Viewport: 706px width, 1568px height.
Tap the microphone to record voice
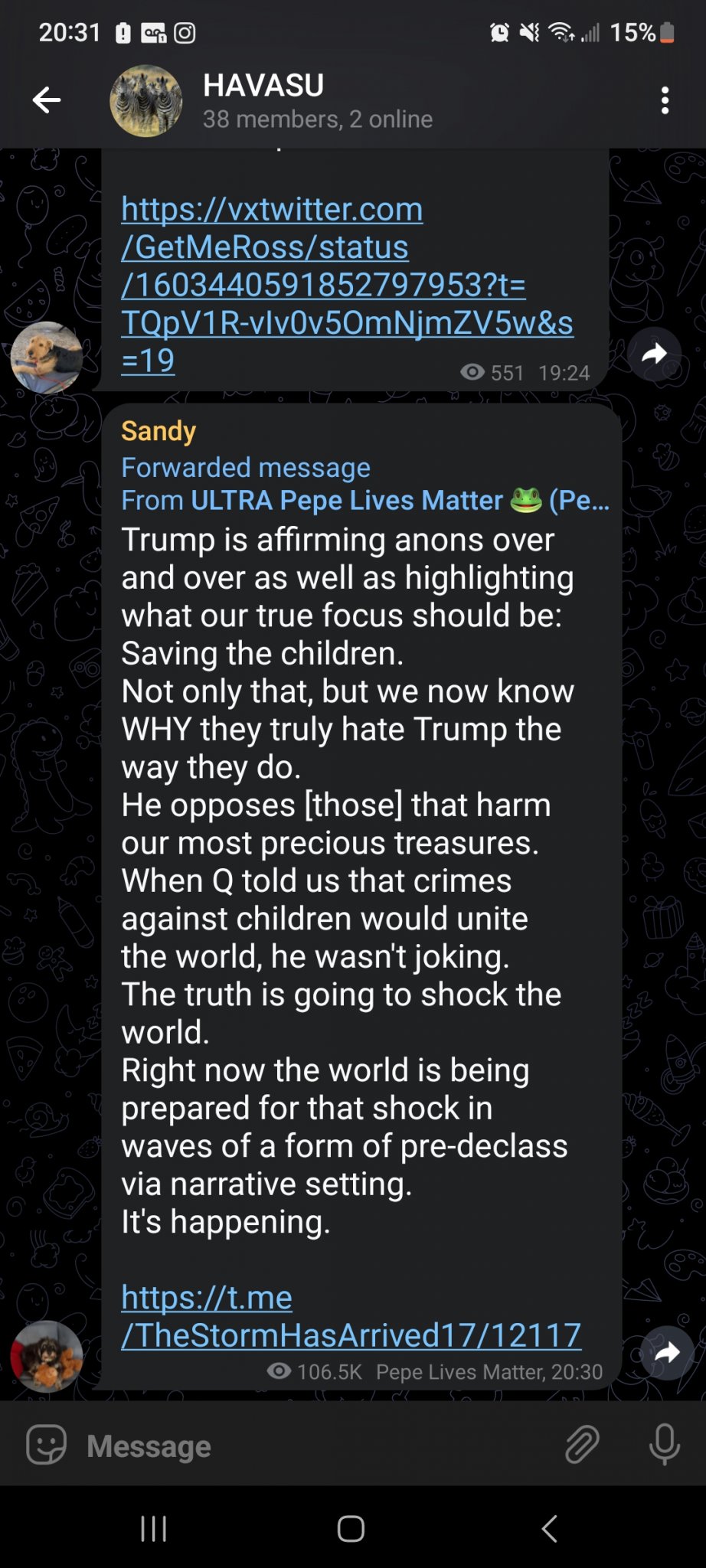point(664,1445)
